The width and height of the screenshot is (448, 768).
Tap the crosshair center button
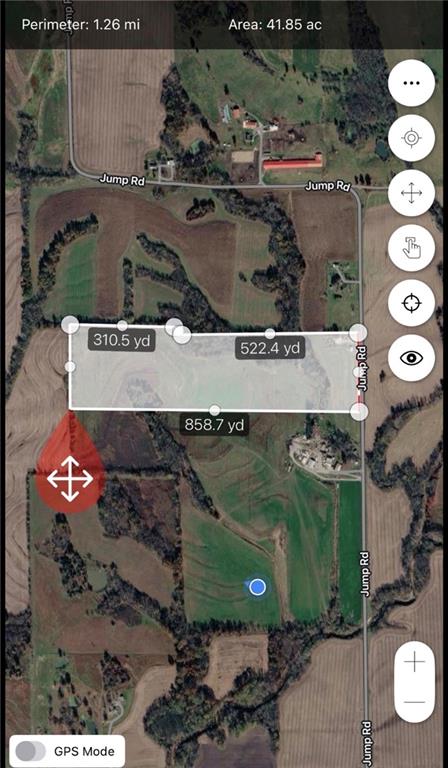411,303
